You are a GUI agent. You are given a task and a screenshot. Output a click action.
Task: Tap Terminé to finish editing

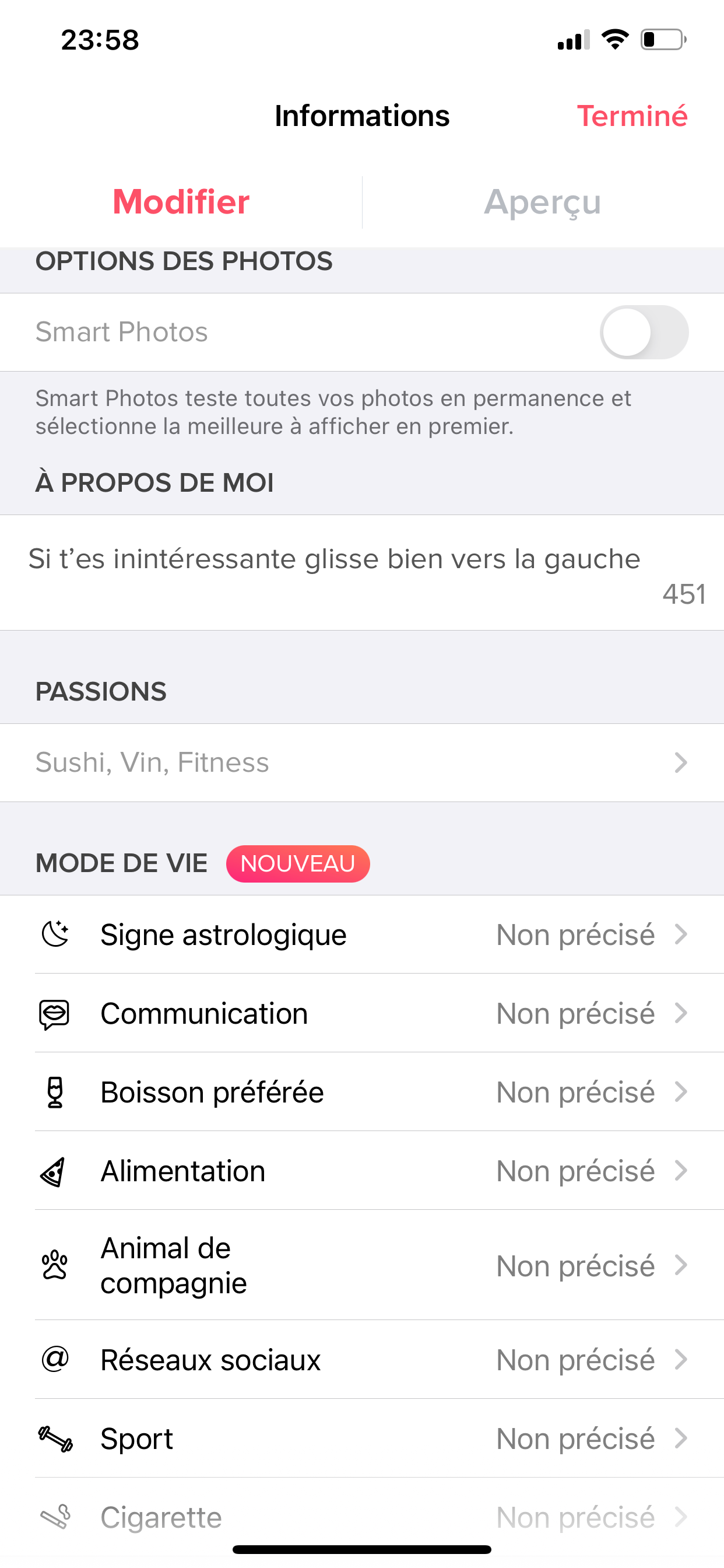click(631, 116)
